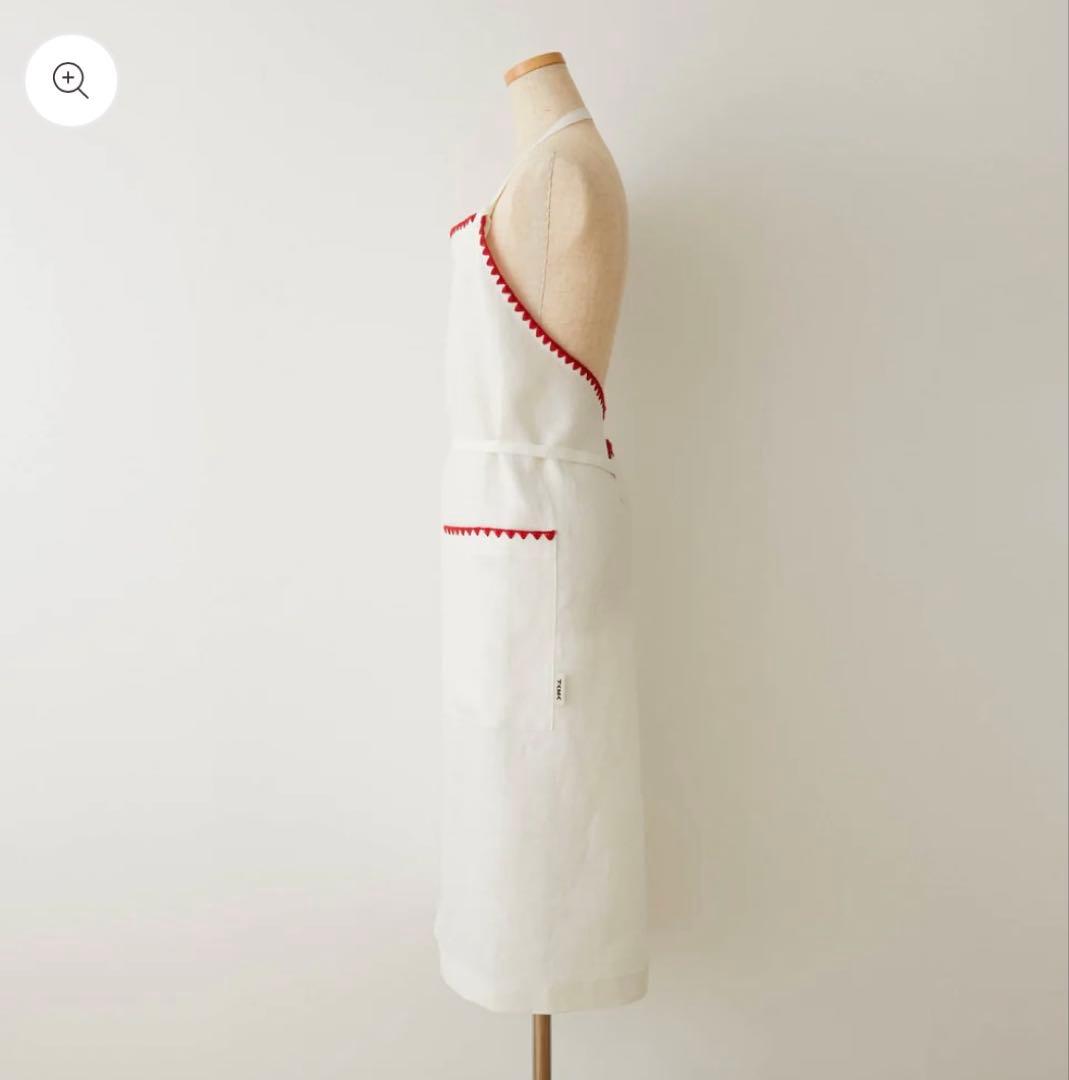Click the apron's waist tie string
The width and height of the screenshot is (1069, 1080).
pyautogui.click(x=520, y=447)
